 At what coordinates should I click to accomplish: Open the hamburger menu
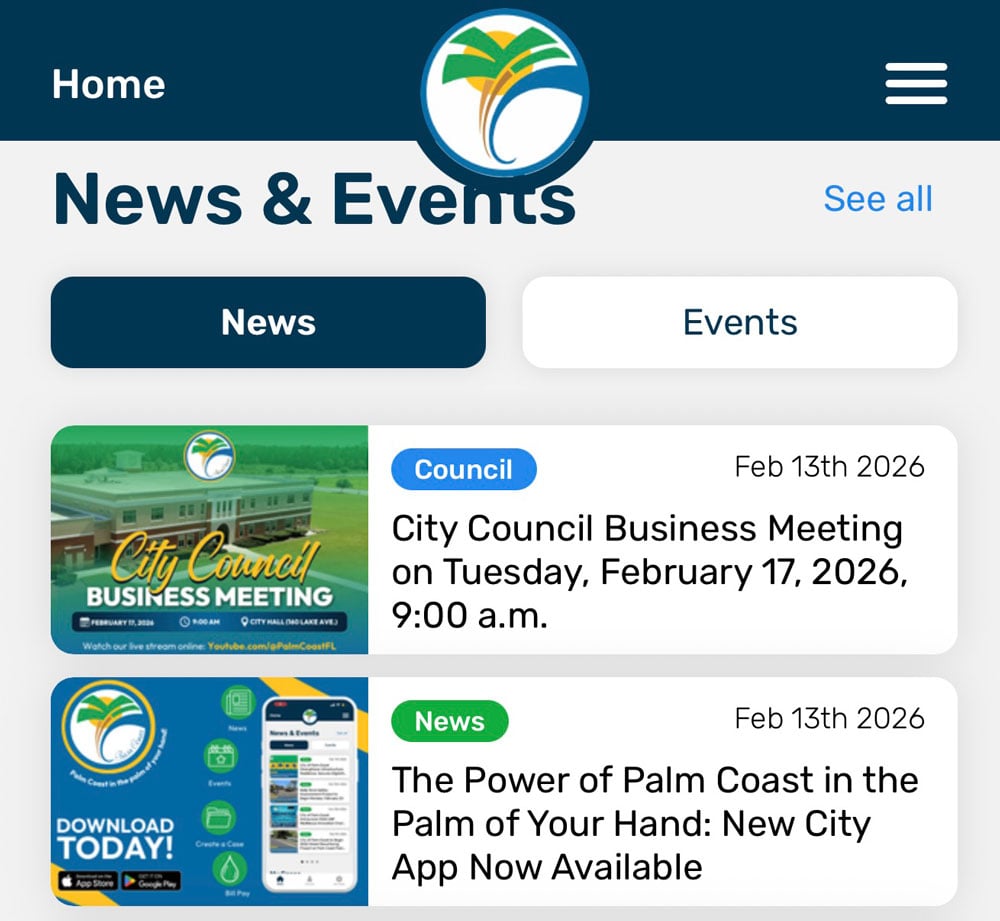(x=915, y=84)
